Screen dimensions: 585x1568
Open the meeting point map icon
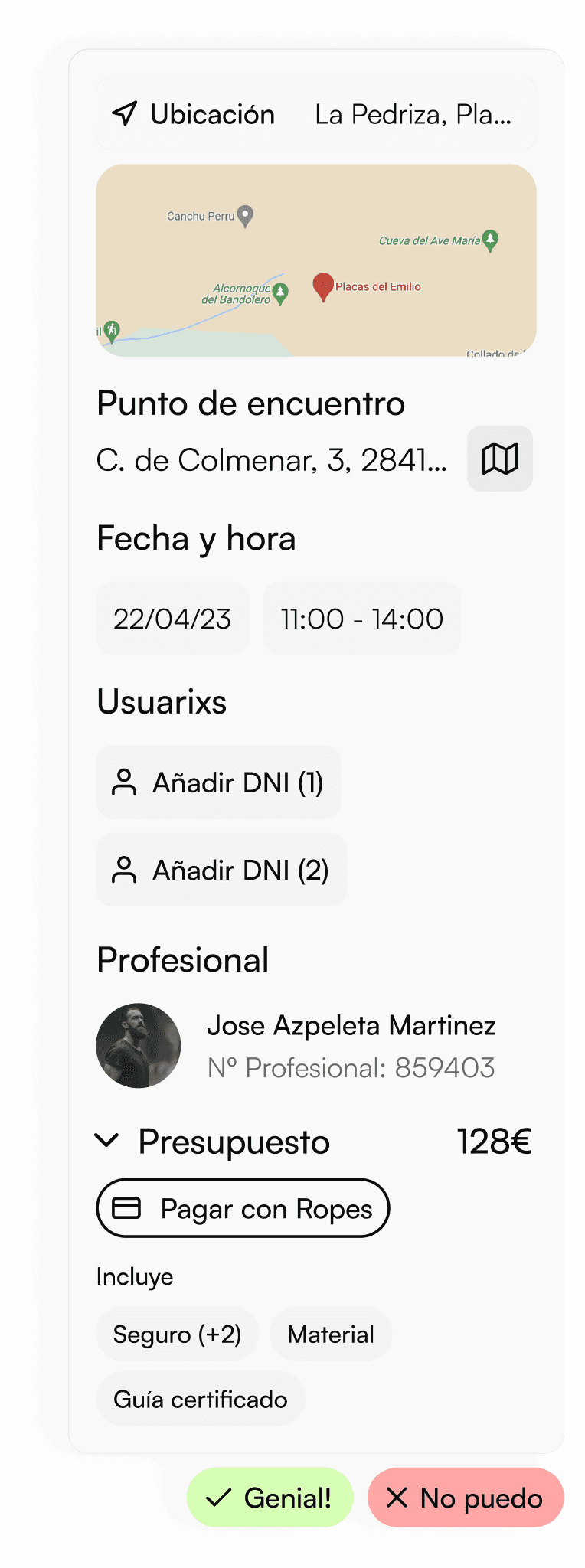coord(500,459)
